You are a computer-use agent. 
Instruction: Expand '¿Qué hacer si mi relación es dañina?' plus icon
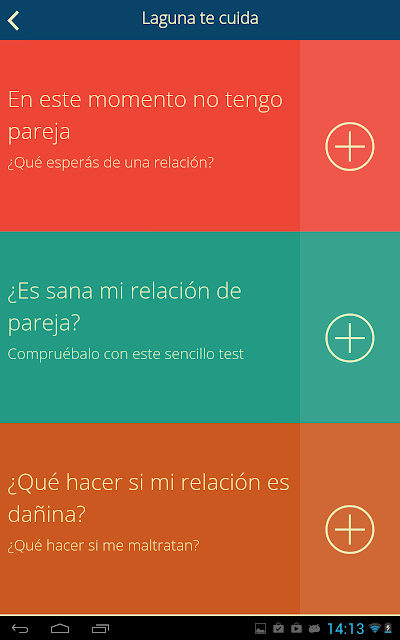[x=350, y=529]
